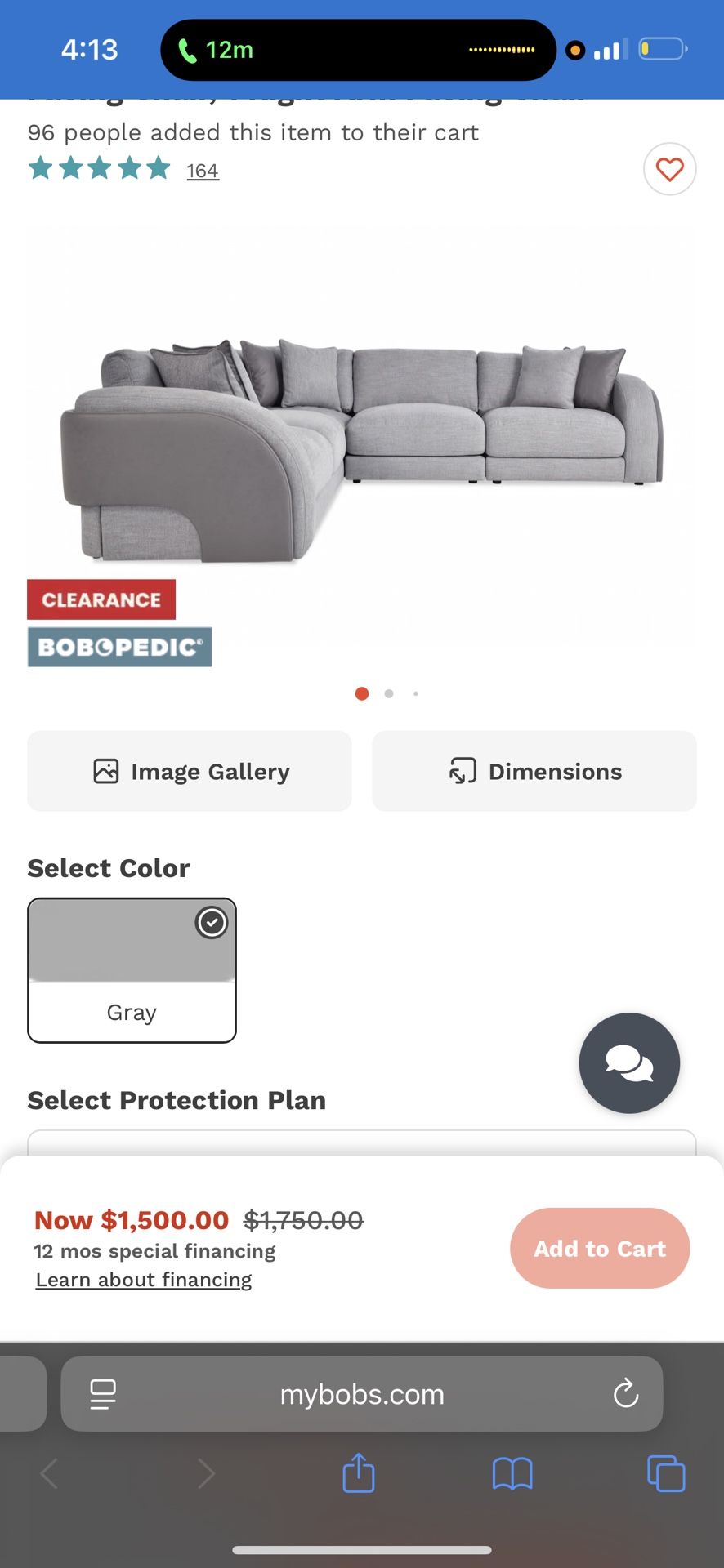
Task: Tap the green phone call status indicator
Action: click(190, 49)
